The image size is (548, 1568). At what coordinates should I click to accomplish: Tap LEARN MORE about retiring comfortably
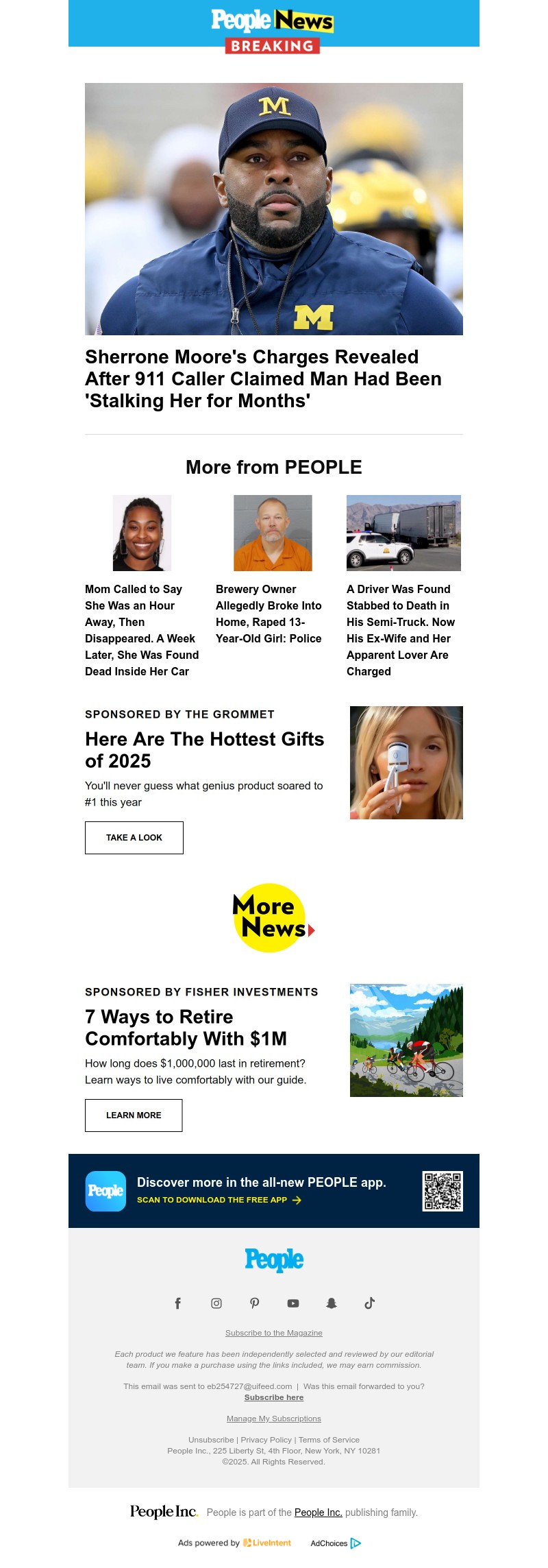134,1115
